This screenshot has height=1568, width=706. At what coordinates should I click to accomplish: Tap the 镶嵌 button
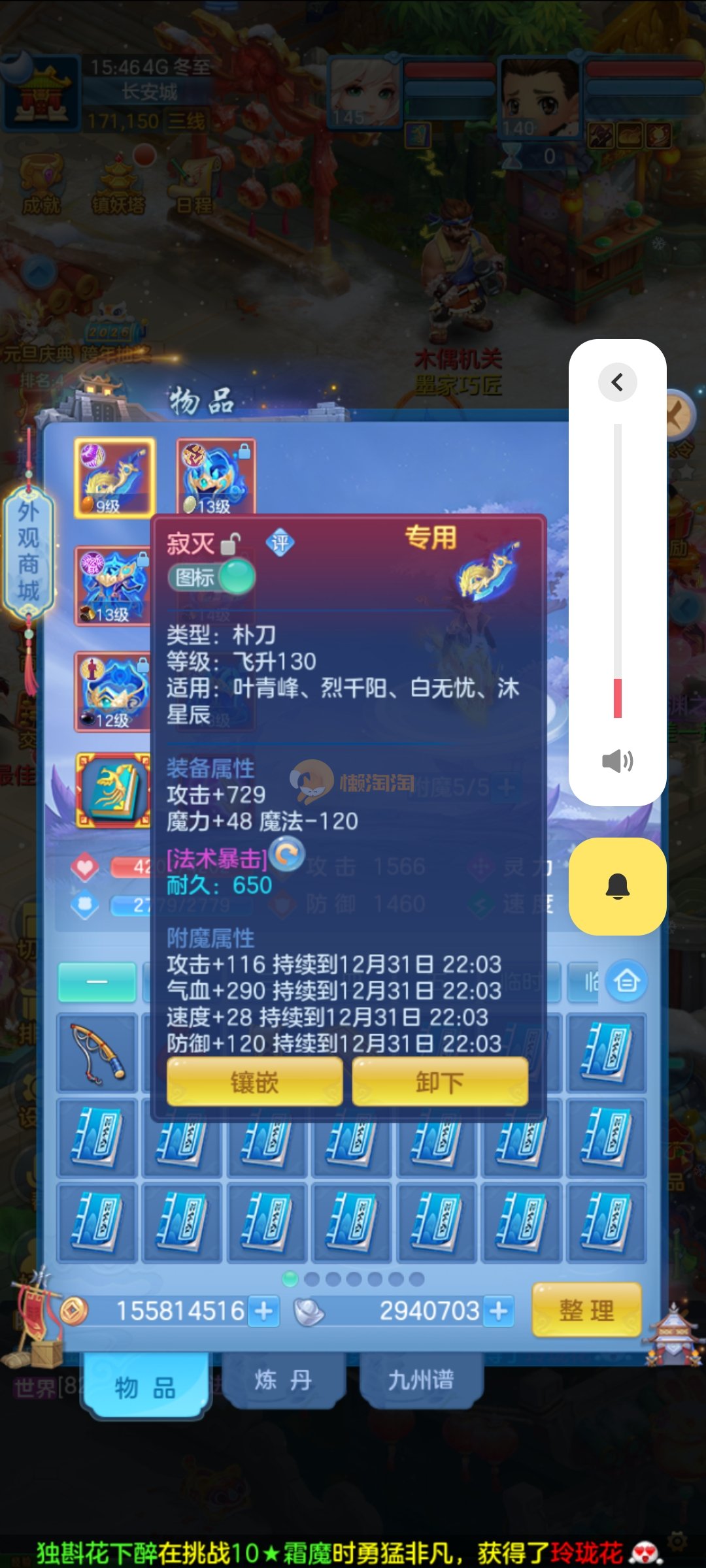coord(254,1083)
